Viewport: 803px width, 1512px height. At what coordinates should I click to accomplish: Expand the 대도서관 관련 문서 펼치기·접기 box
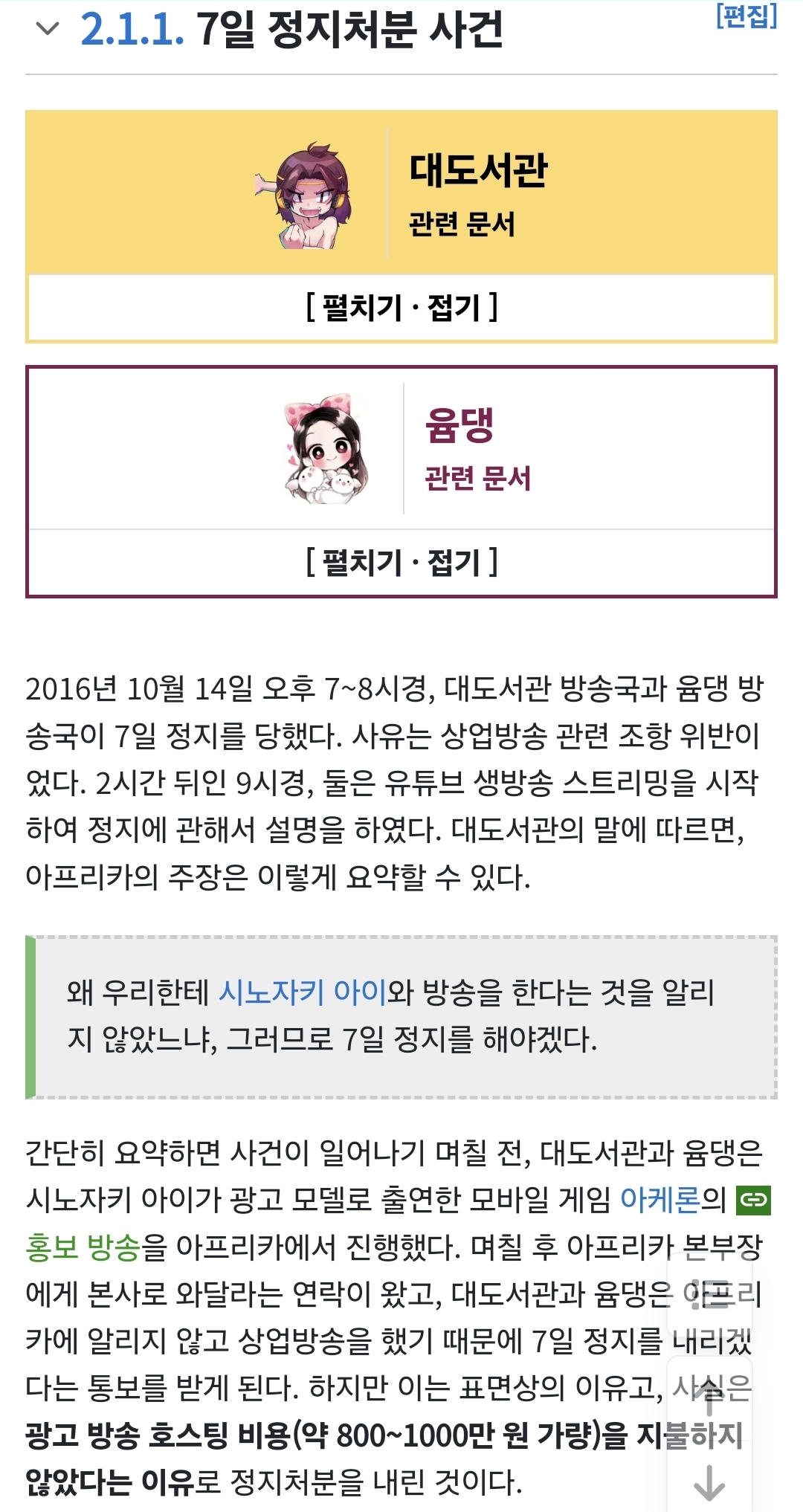click(401, 307)
